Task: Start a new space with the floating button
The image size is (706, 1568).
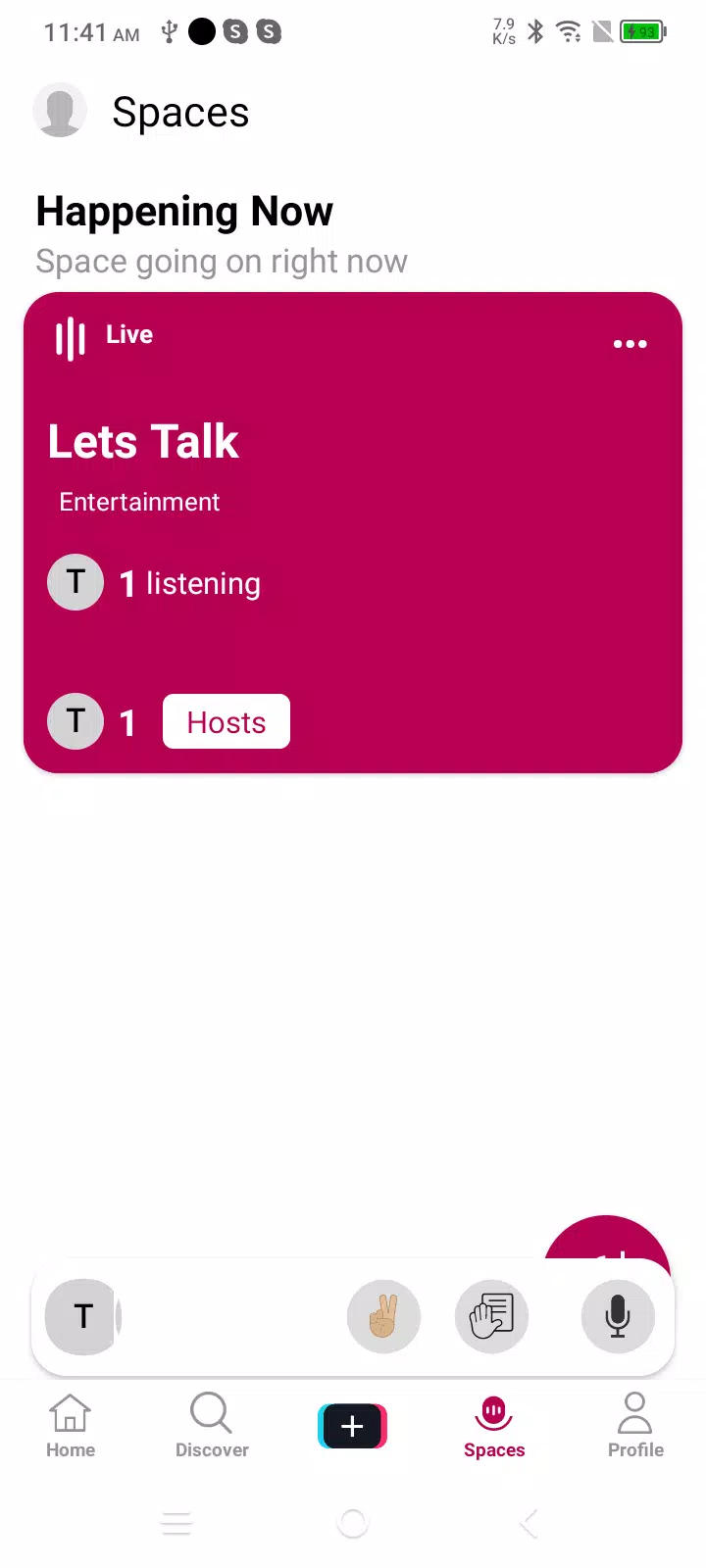Action: point(607,1239)
